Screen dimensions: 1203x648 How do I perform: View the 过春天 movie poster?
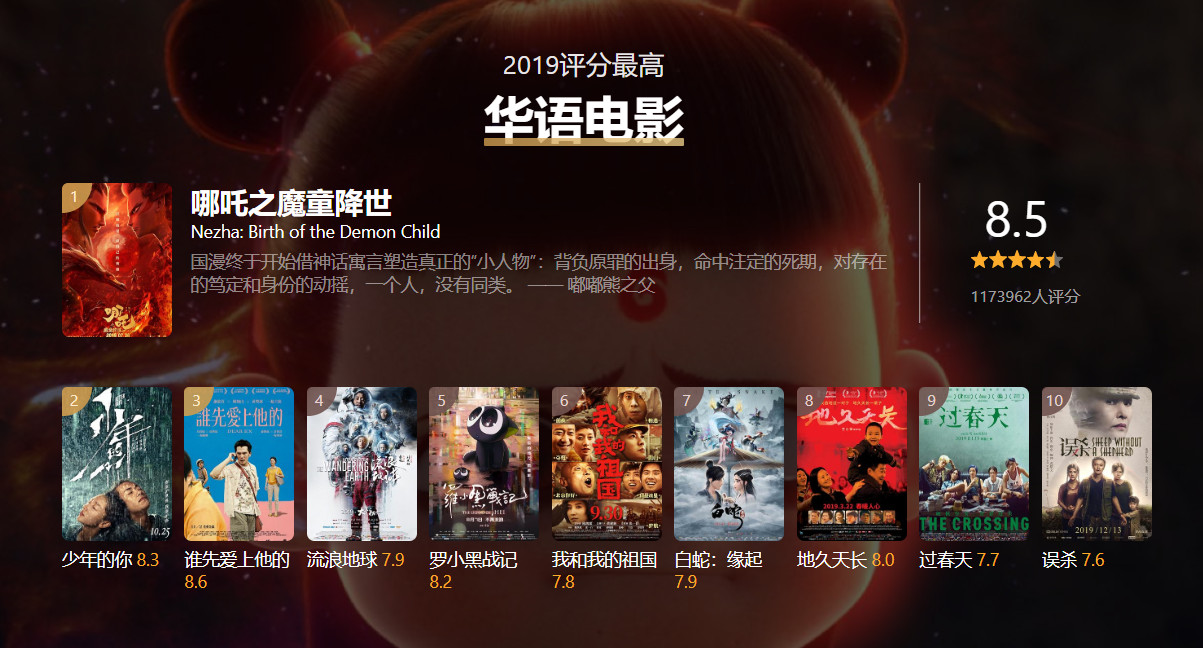(974, 464)
